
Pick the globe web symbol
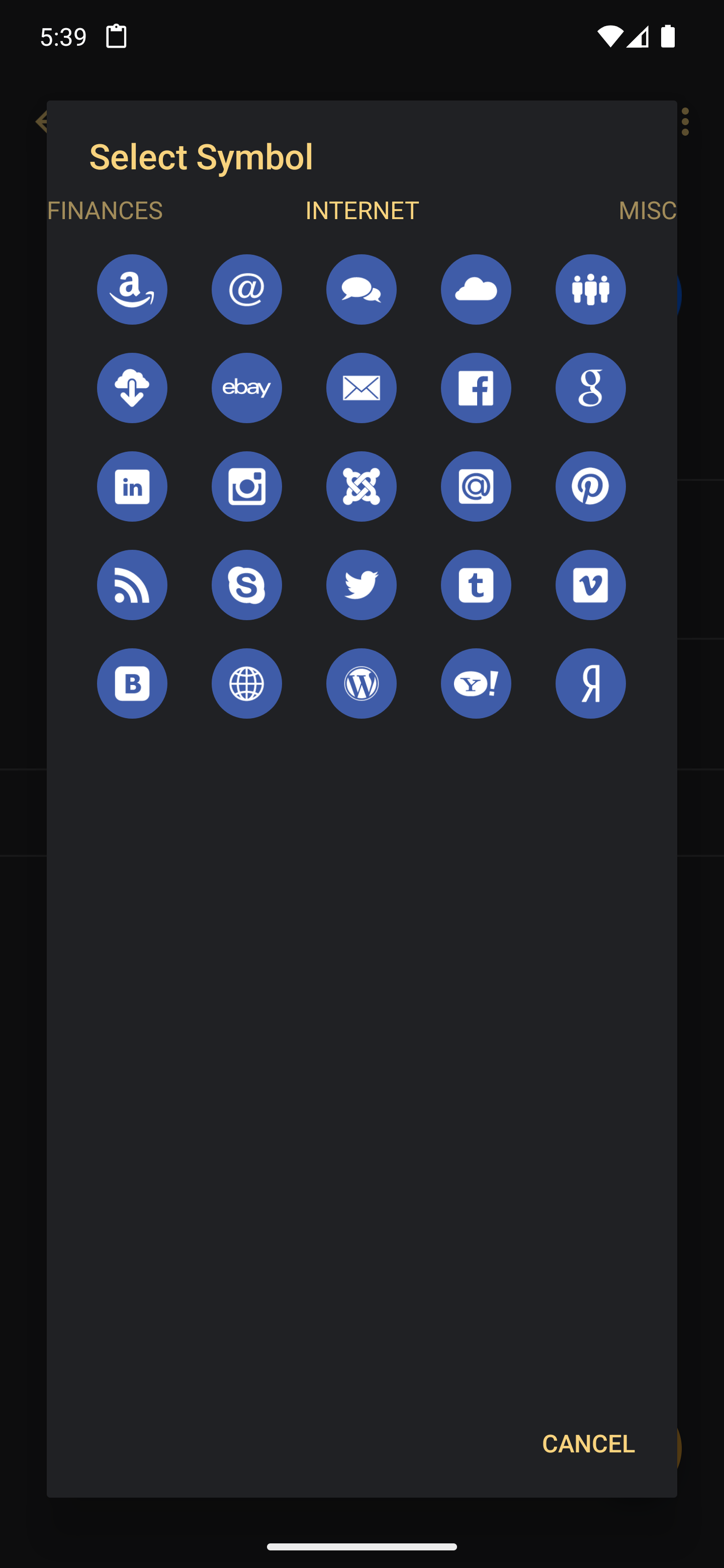pos(246,683)
